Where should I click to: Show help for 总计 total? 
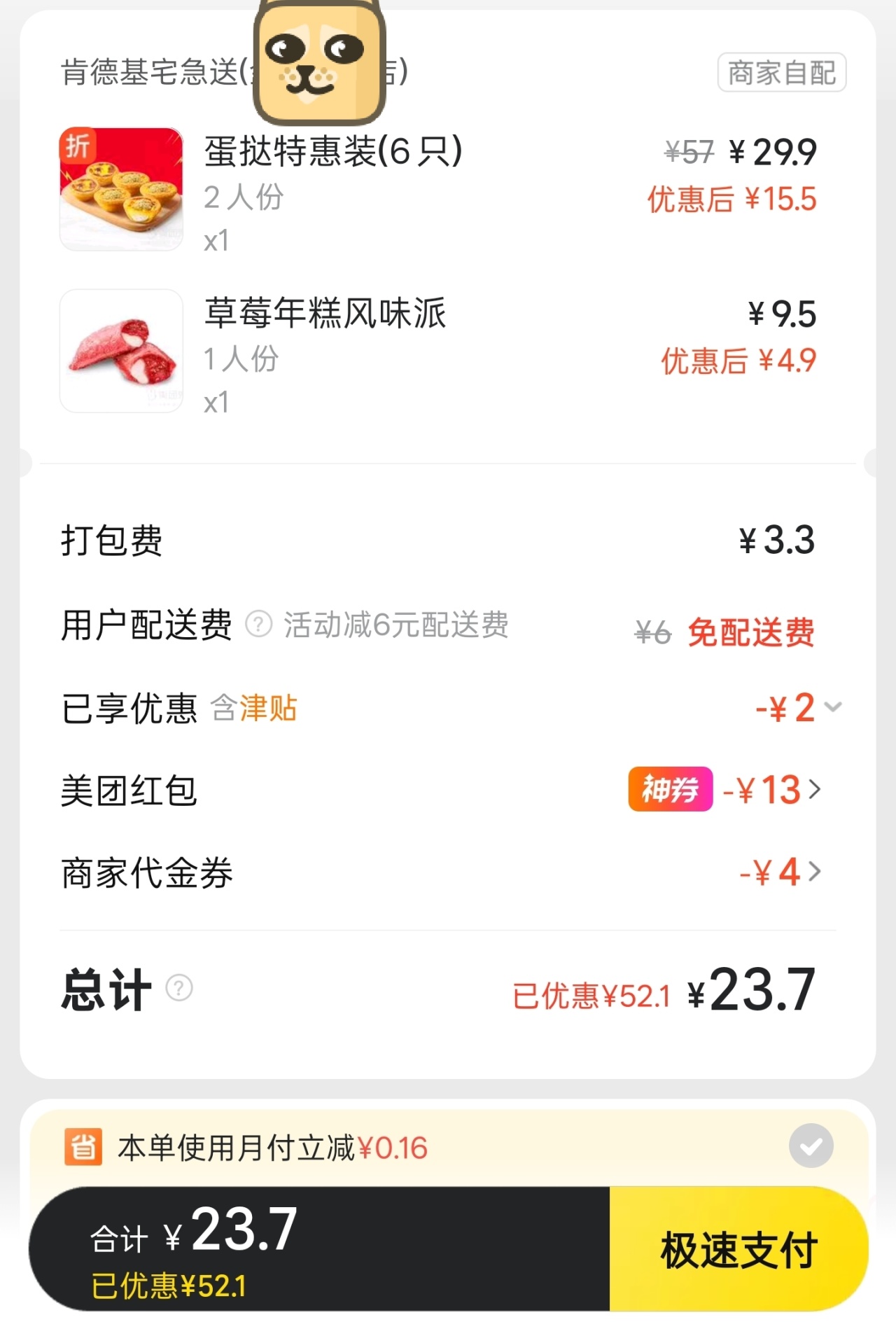(x=179, y=988)
